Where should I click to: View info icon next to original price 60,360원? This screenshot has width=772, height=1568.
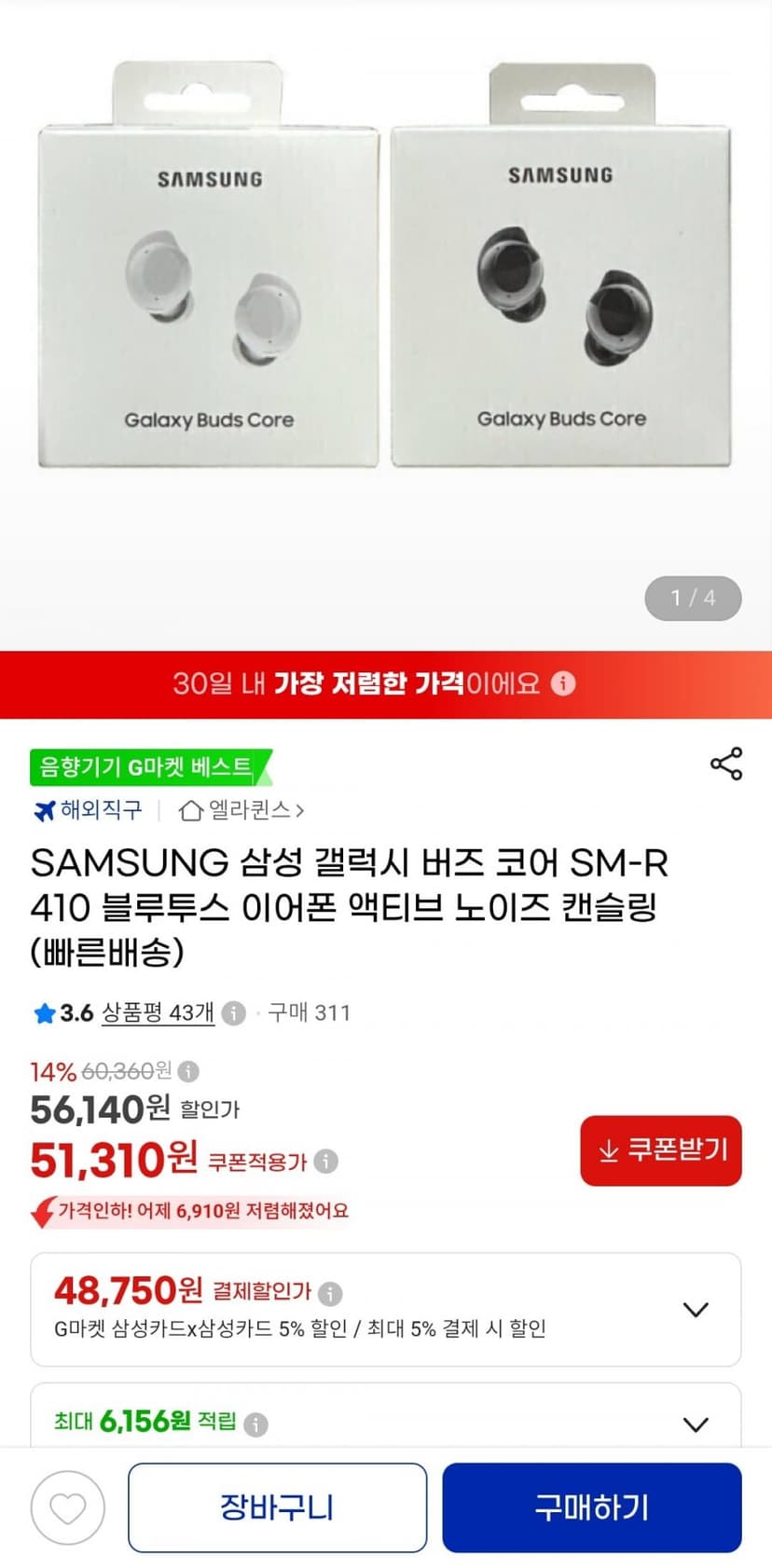188,1071
